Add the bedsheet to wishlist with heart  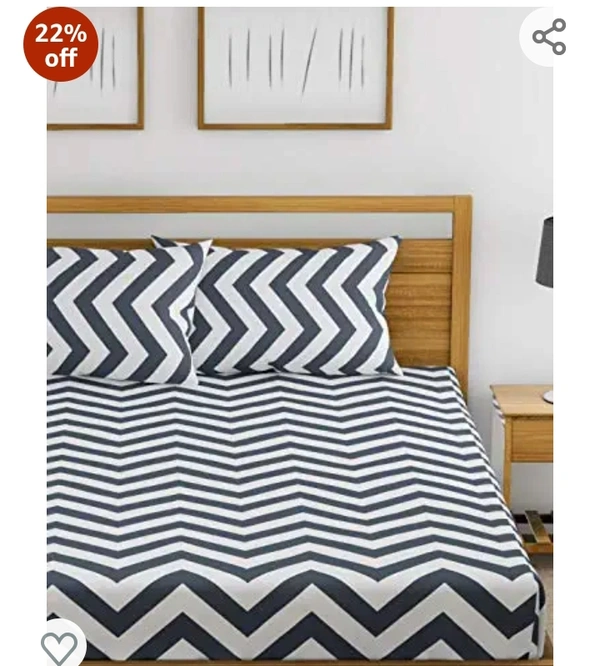point(59,645)
